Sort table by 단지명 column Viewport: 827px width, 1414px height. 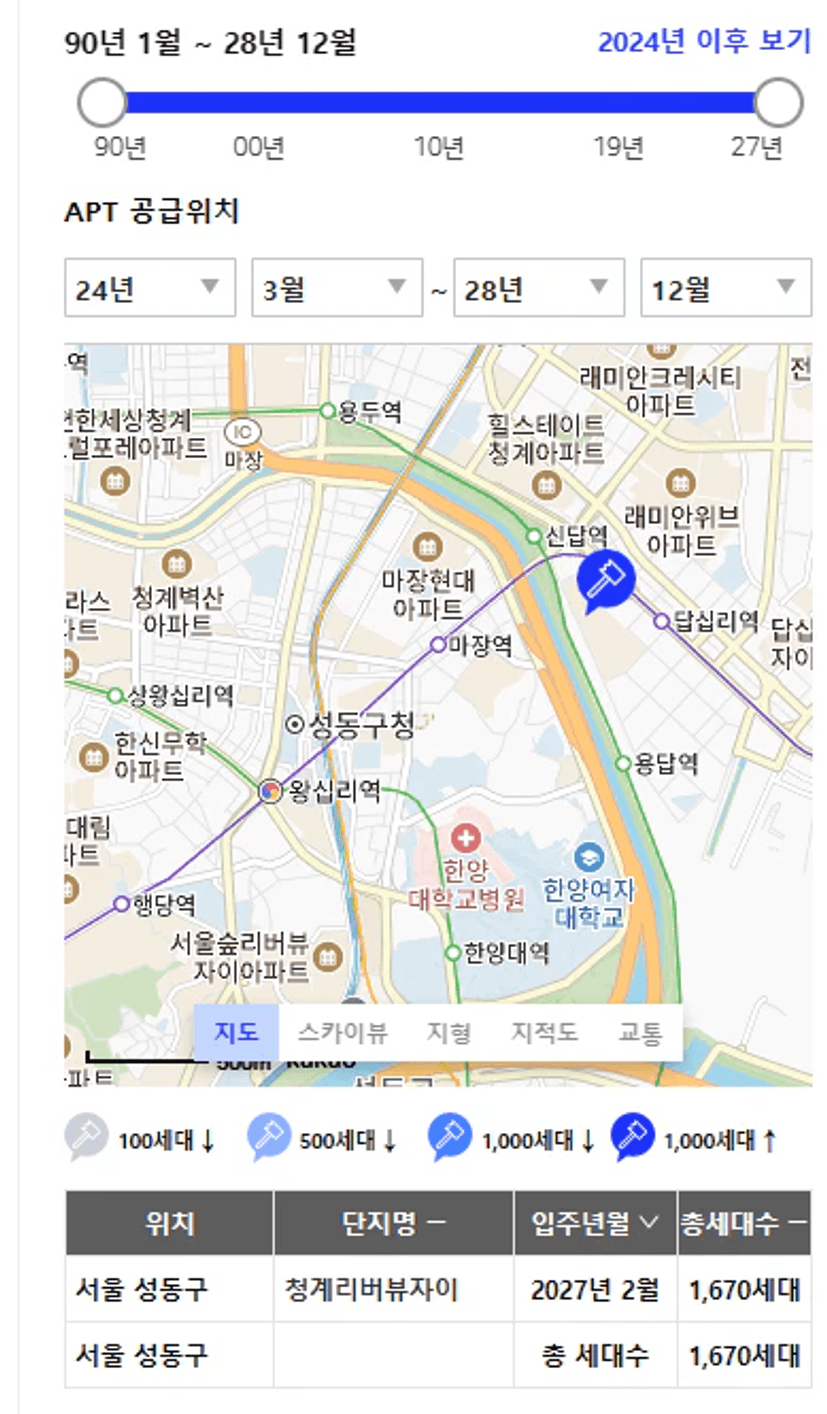(393, 1223)
